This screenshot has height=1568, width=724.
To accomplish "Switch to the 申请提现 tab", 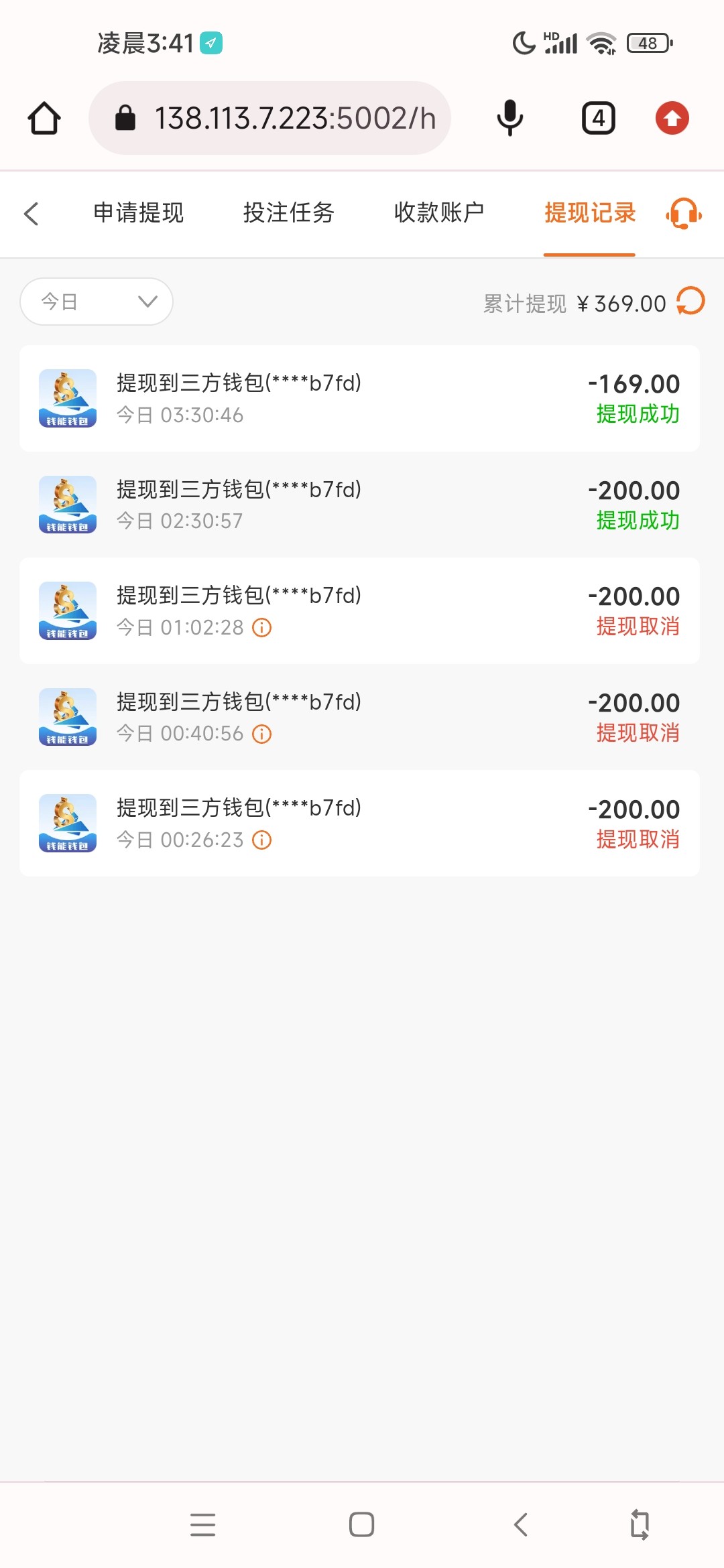I will tap(138, 213).
